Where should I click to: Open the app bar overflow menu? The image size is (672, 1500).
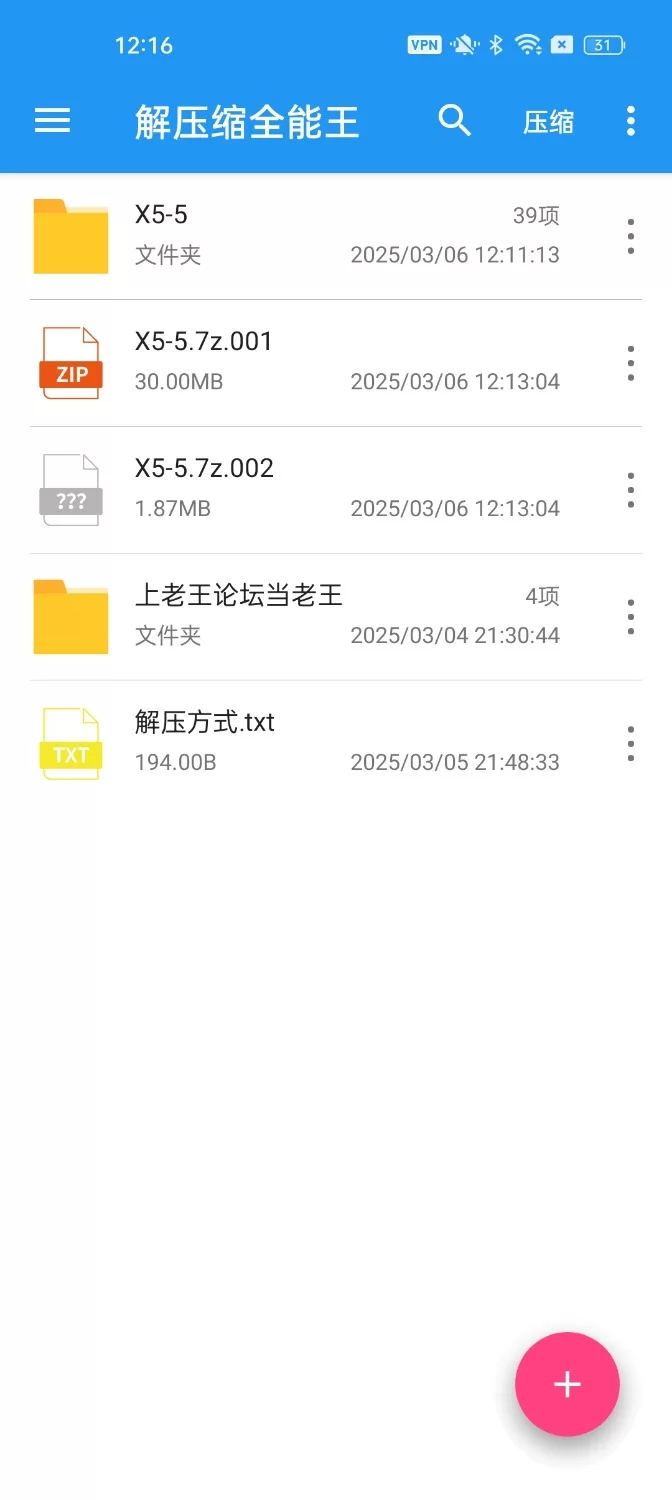point(630,121)
